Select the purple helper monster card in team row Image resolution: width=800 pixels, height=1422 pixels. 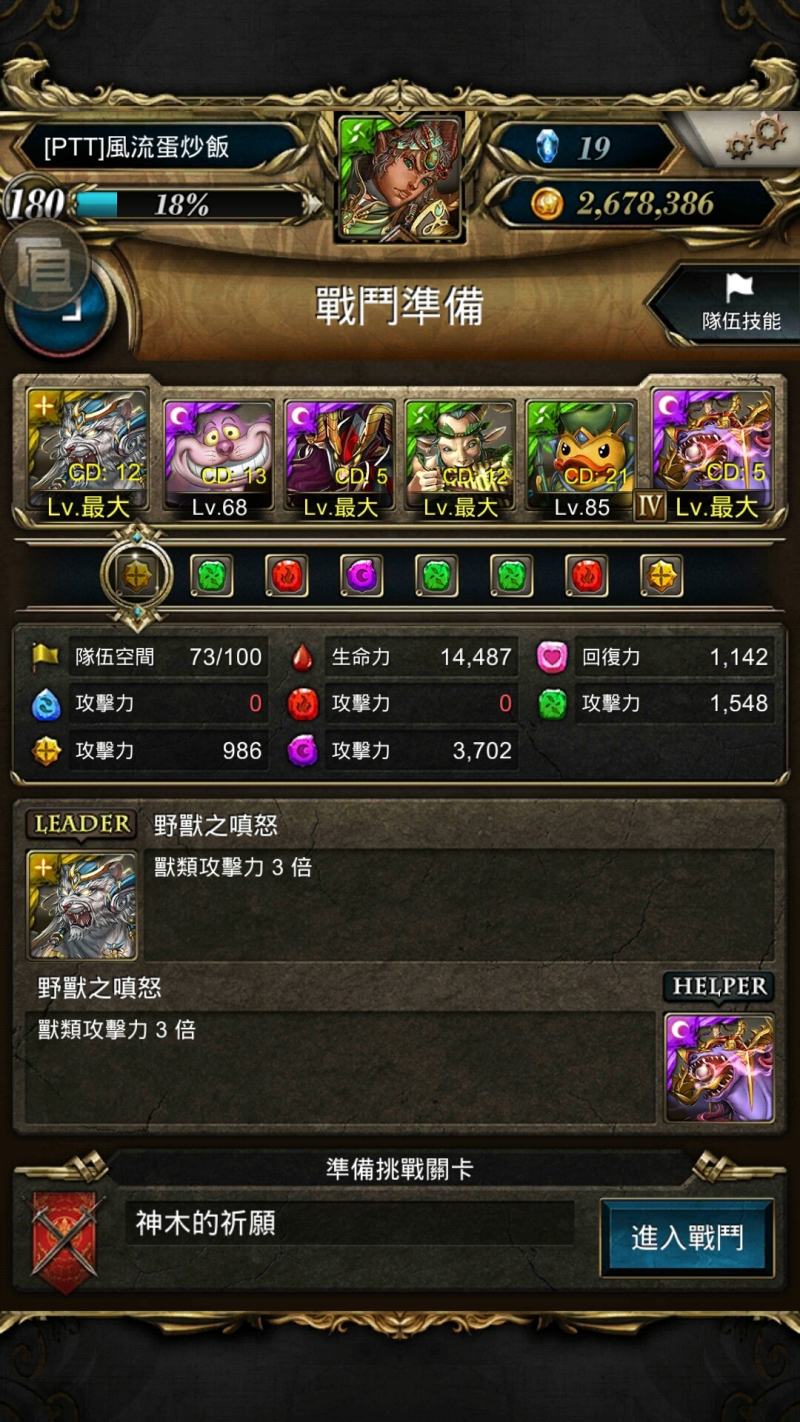point(713,453)
